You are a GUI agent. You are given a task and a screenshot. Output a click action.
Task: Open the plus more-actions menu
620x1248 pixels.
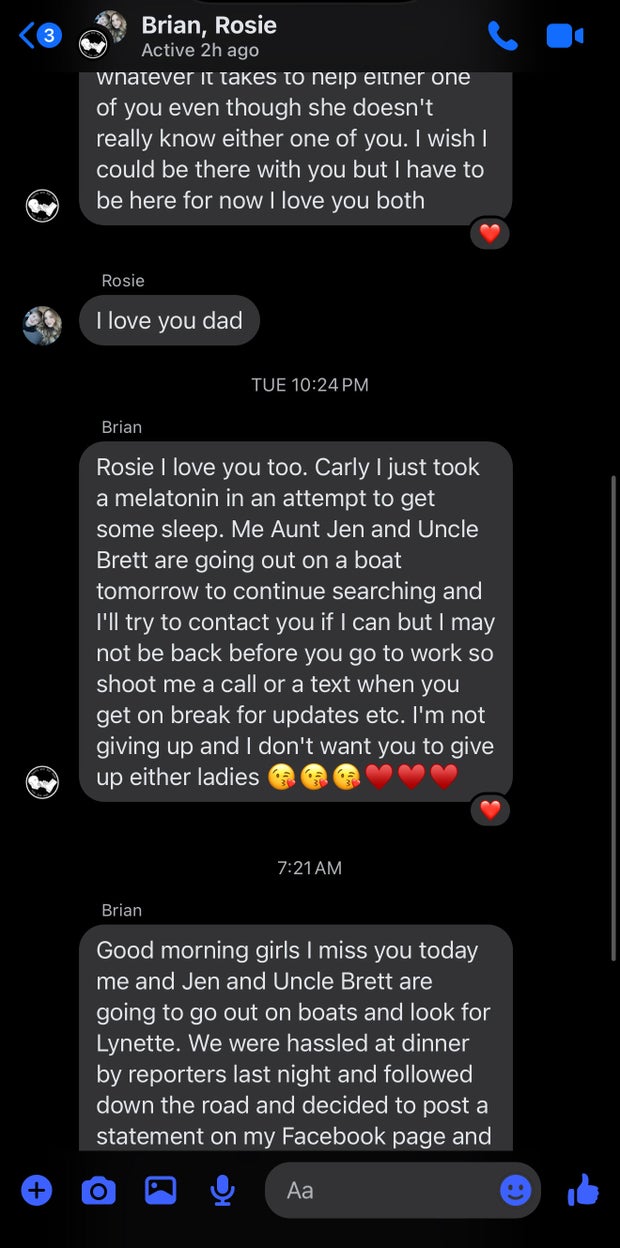(x=37, y=1190)
